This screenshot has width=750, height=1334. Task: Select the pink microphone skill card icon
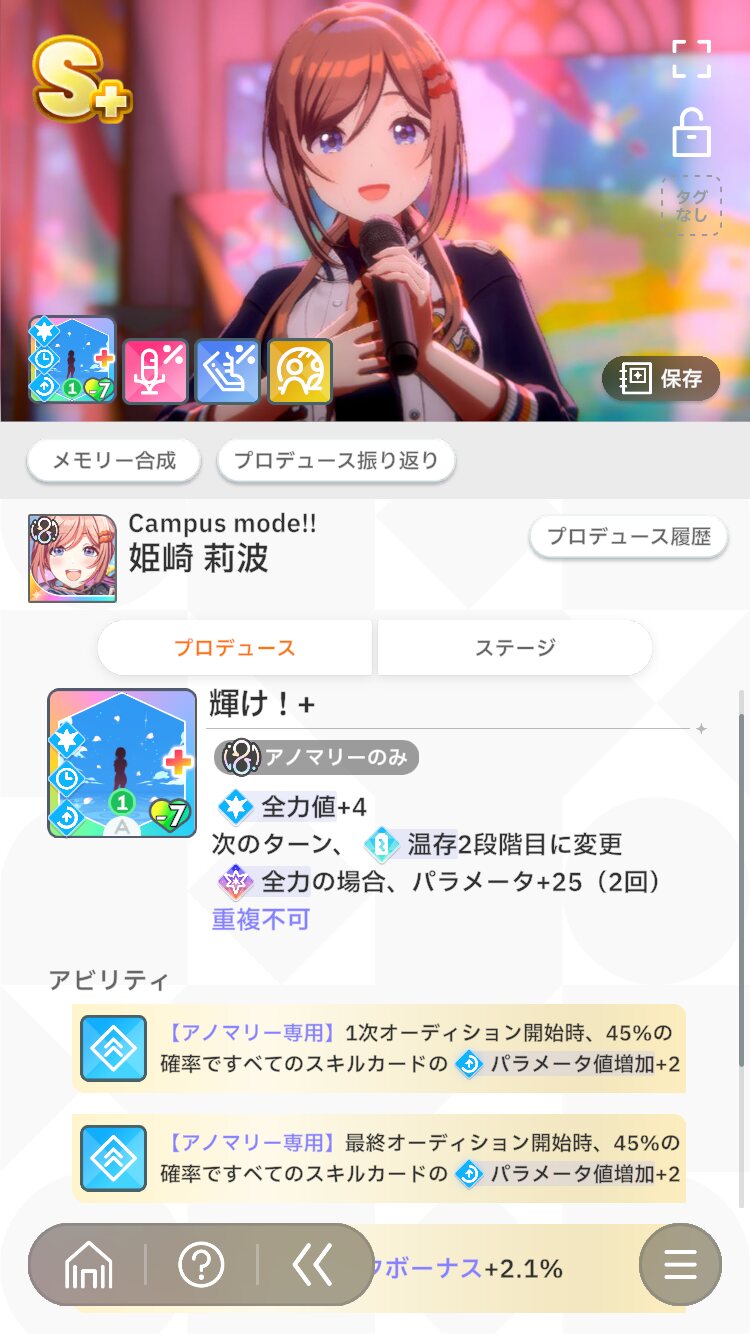[155, 371]
